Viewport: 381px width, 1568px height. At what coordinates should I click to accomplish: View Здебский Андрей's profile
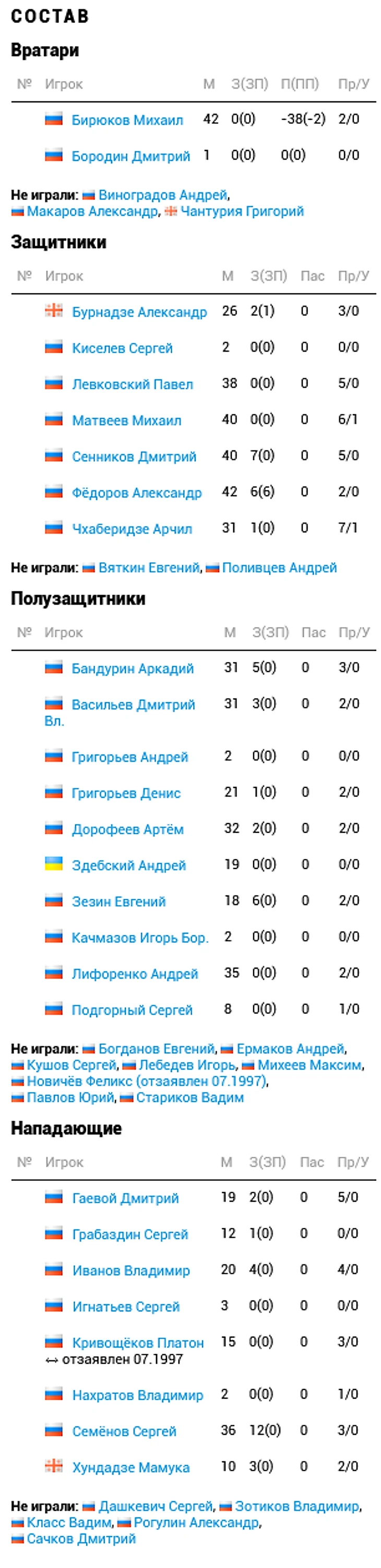[x=129, y=866]
